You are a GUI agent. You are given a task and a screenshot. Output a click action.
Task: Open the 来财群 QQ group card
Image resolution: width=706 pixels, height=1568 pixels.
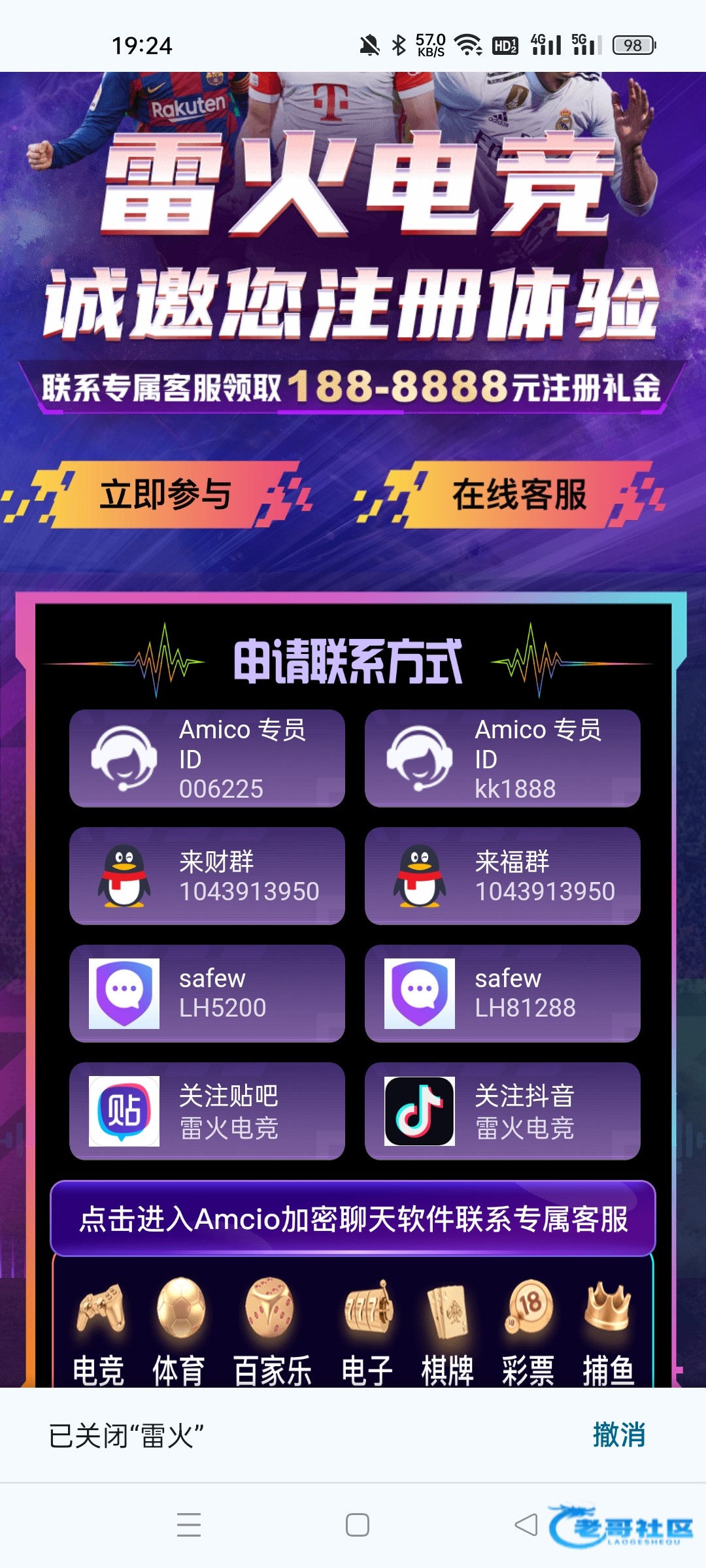pyautogui.click(x=207, y=876)
